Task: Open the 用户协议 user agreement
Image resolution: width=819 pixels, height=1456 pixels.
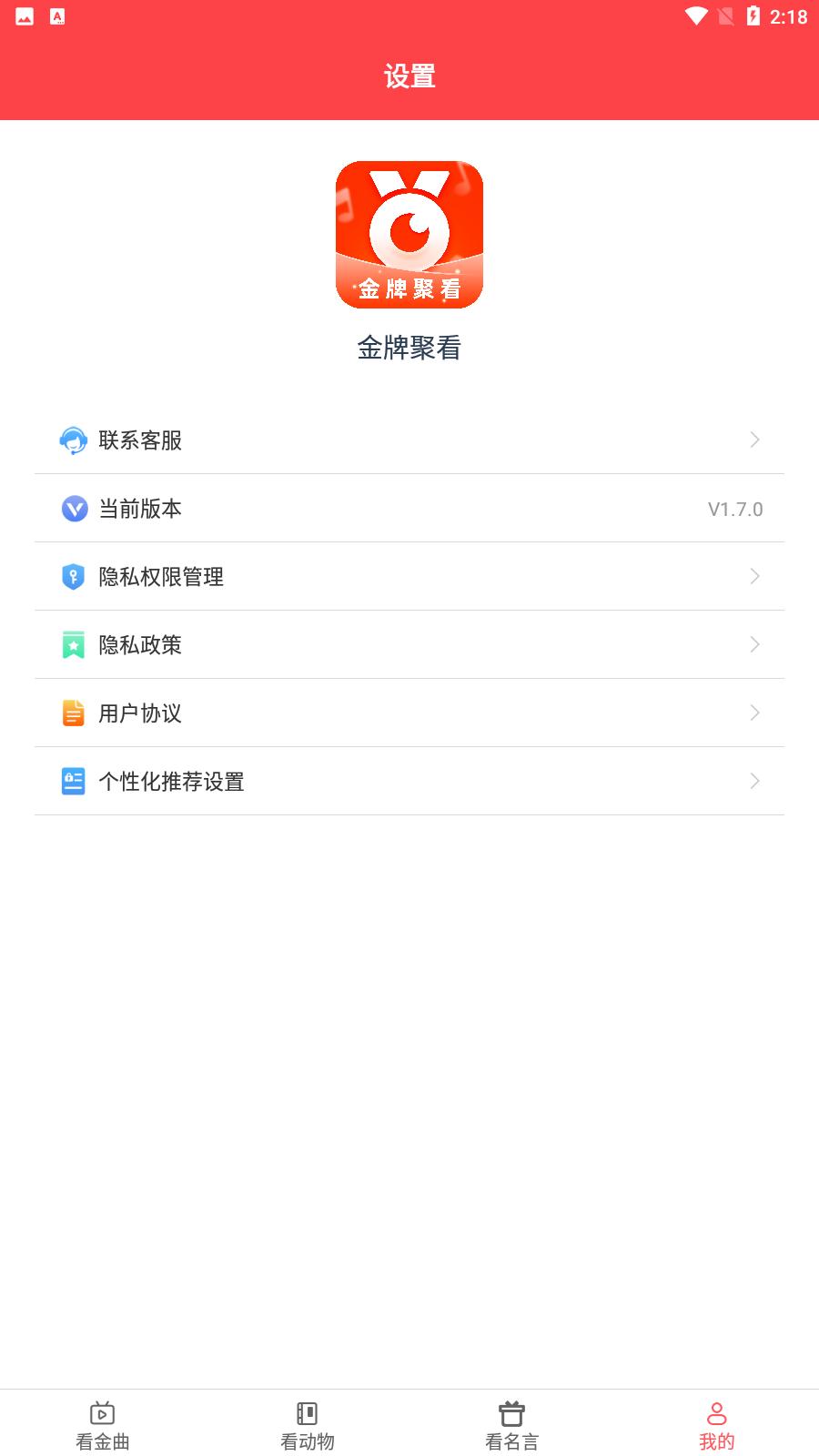Action: tap(409, 713)
